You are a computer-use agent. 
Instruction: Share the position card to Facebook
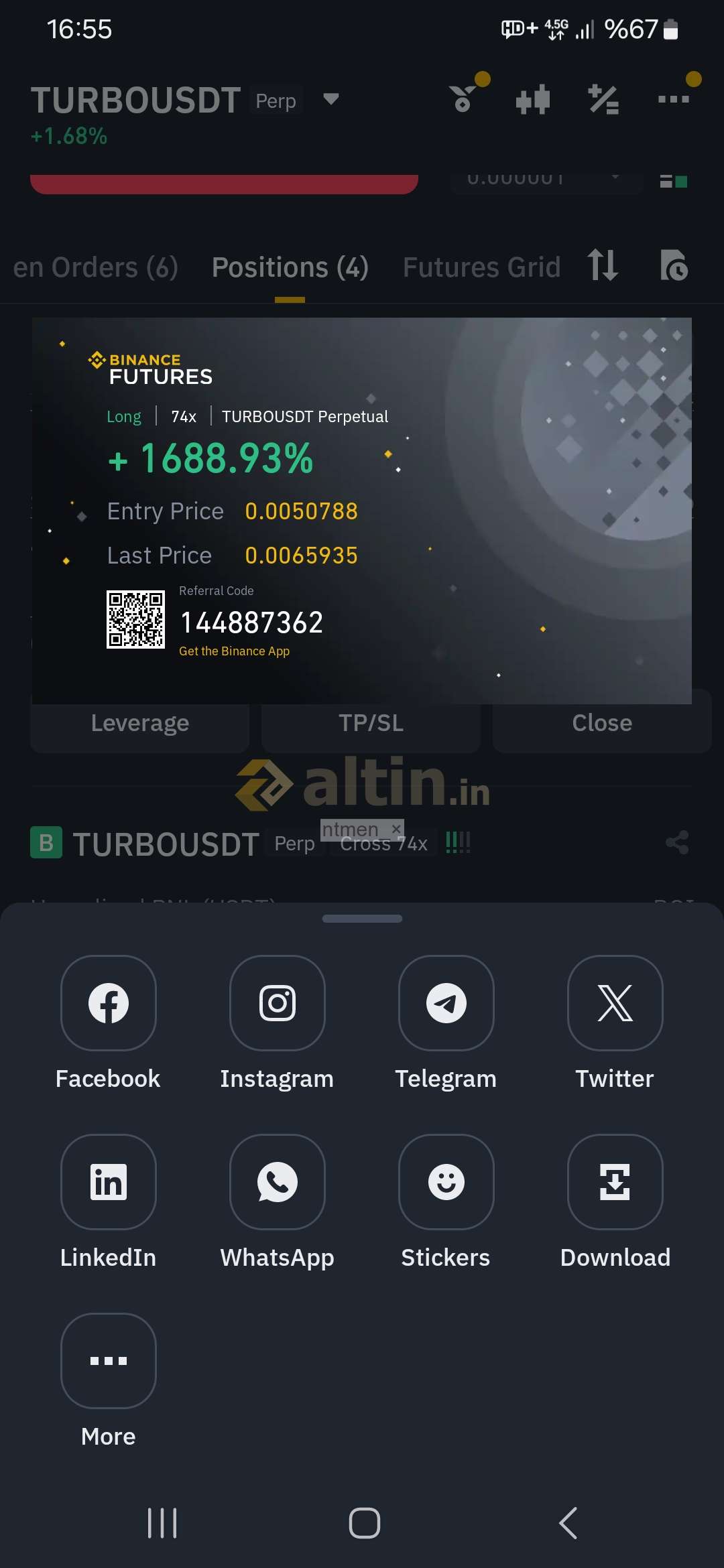(108, 1003)
